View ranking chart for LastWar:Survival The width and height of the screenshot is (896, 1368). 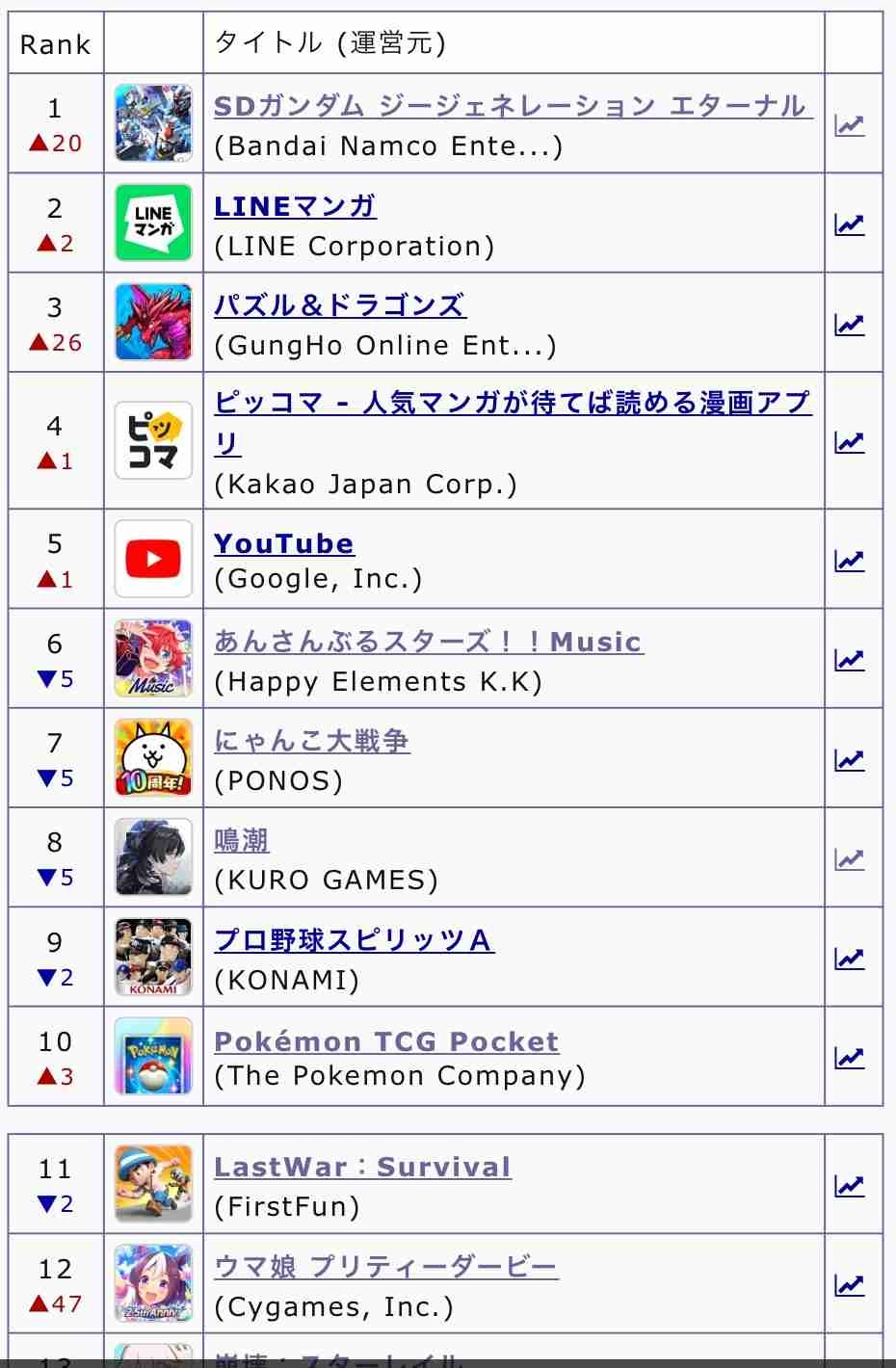849,1186
